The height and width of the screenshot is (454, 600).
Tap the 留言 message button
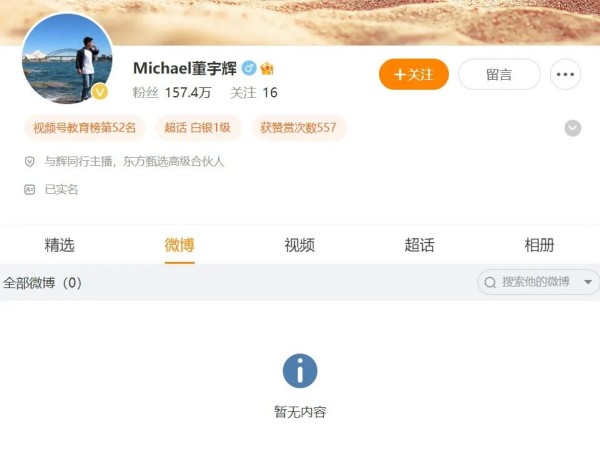click(499, 74)
